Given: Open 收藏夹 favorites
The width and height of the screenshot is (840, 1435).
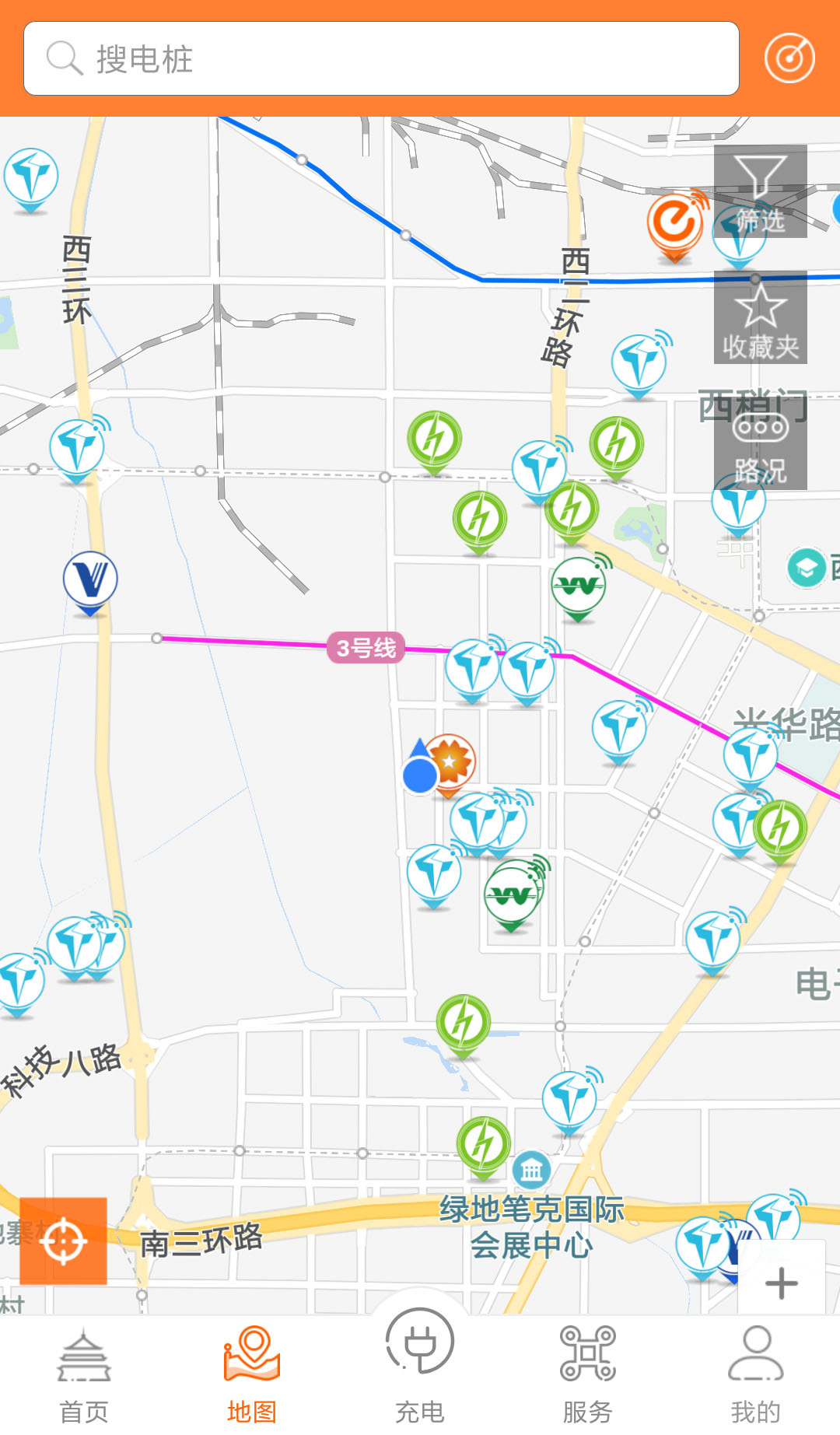Looking at the screenshot, I should pos(760,317).
